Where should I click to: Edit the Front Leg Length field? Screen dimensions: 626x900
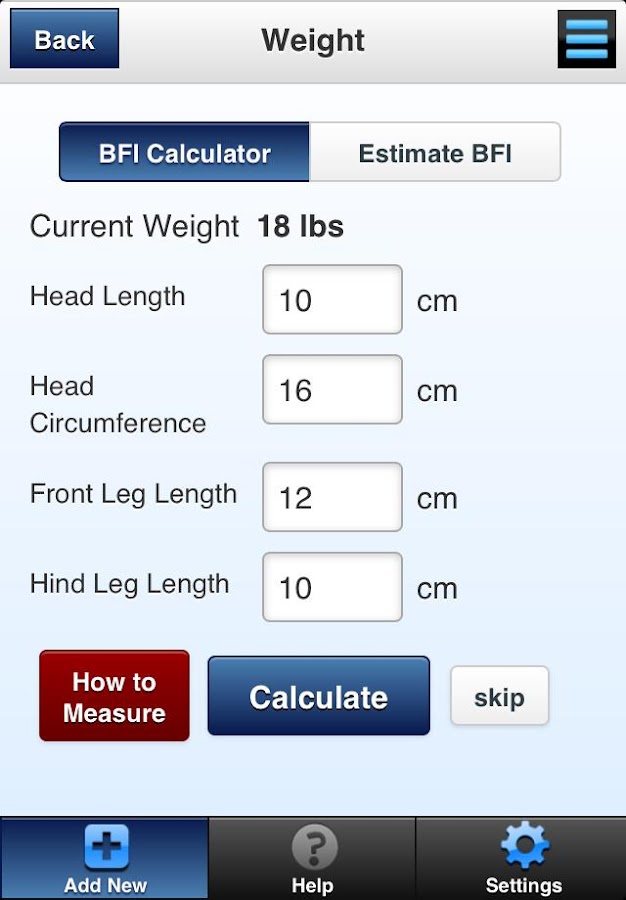tap(332, 497)
